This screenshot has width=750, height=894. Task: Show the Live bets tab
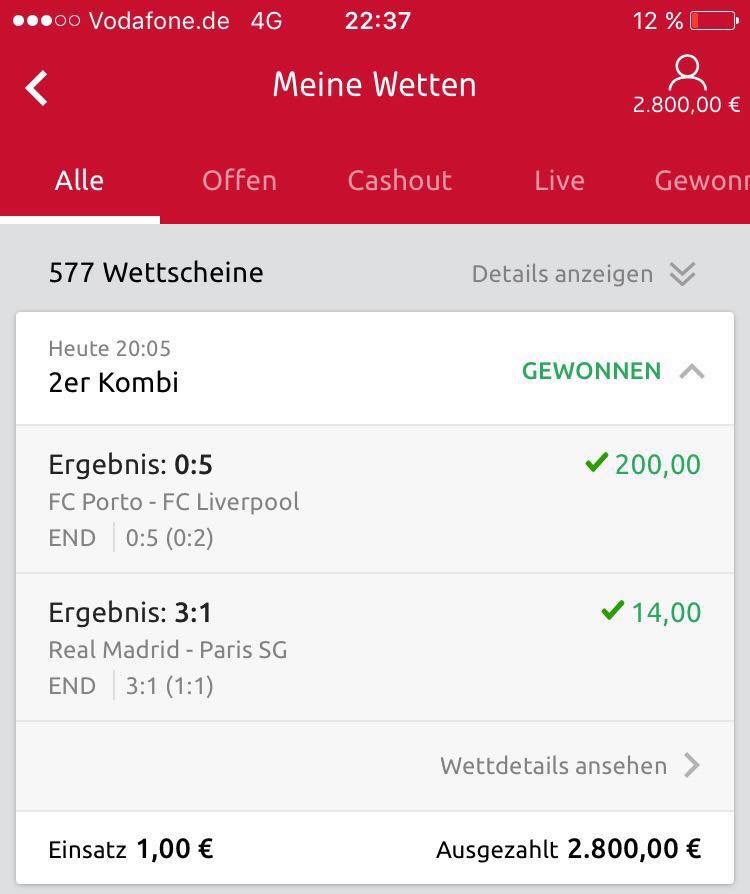pyautogui.click(x=559, y=180)
